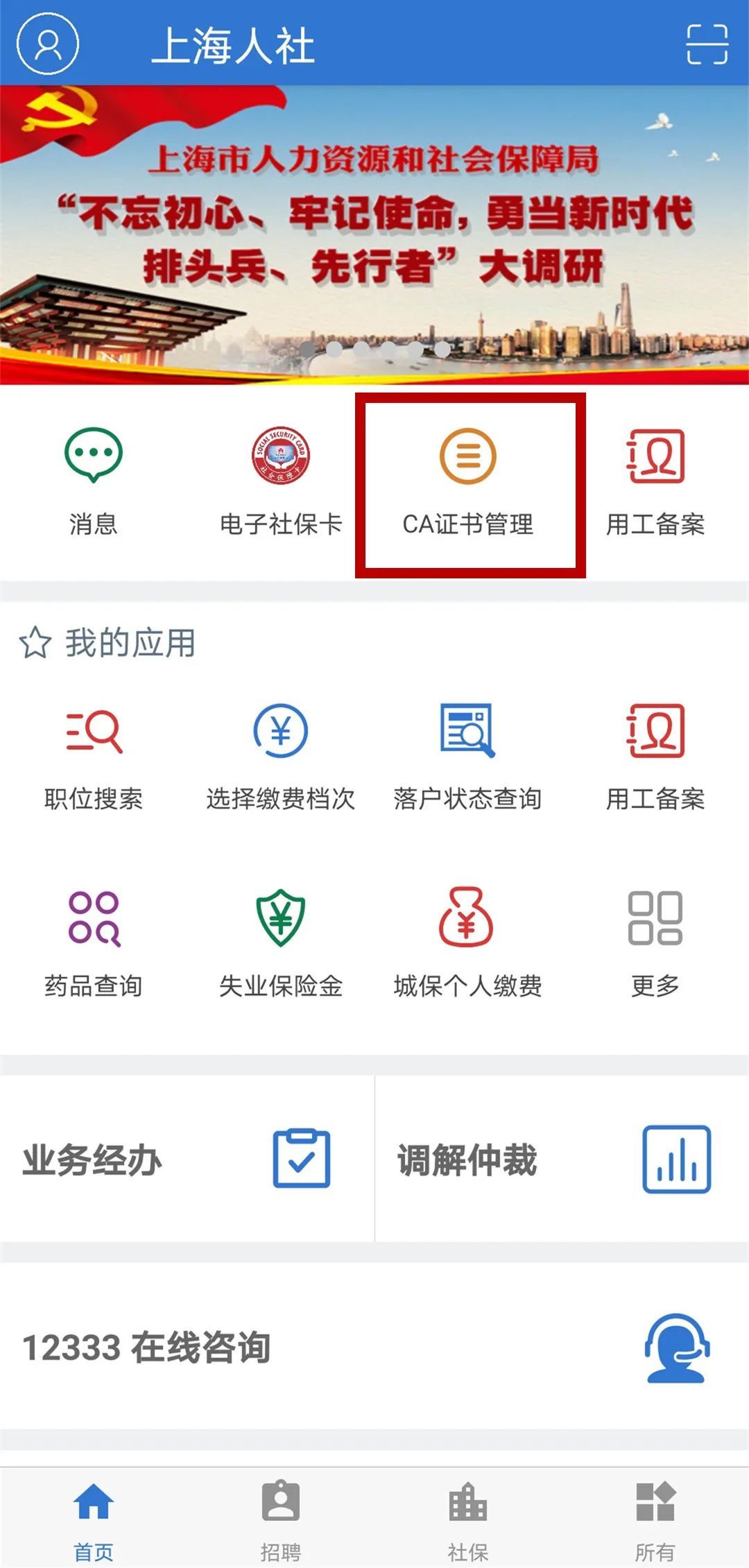This screenshot has height=1568, width=749.
Task: Open the user profile icon
Action: pyautogui.click(x=47, y=44)
